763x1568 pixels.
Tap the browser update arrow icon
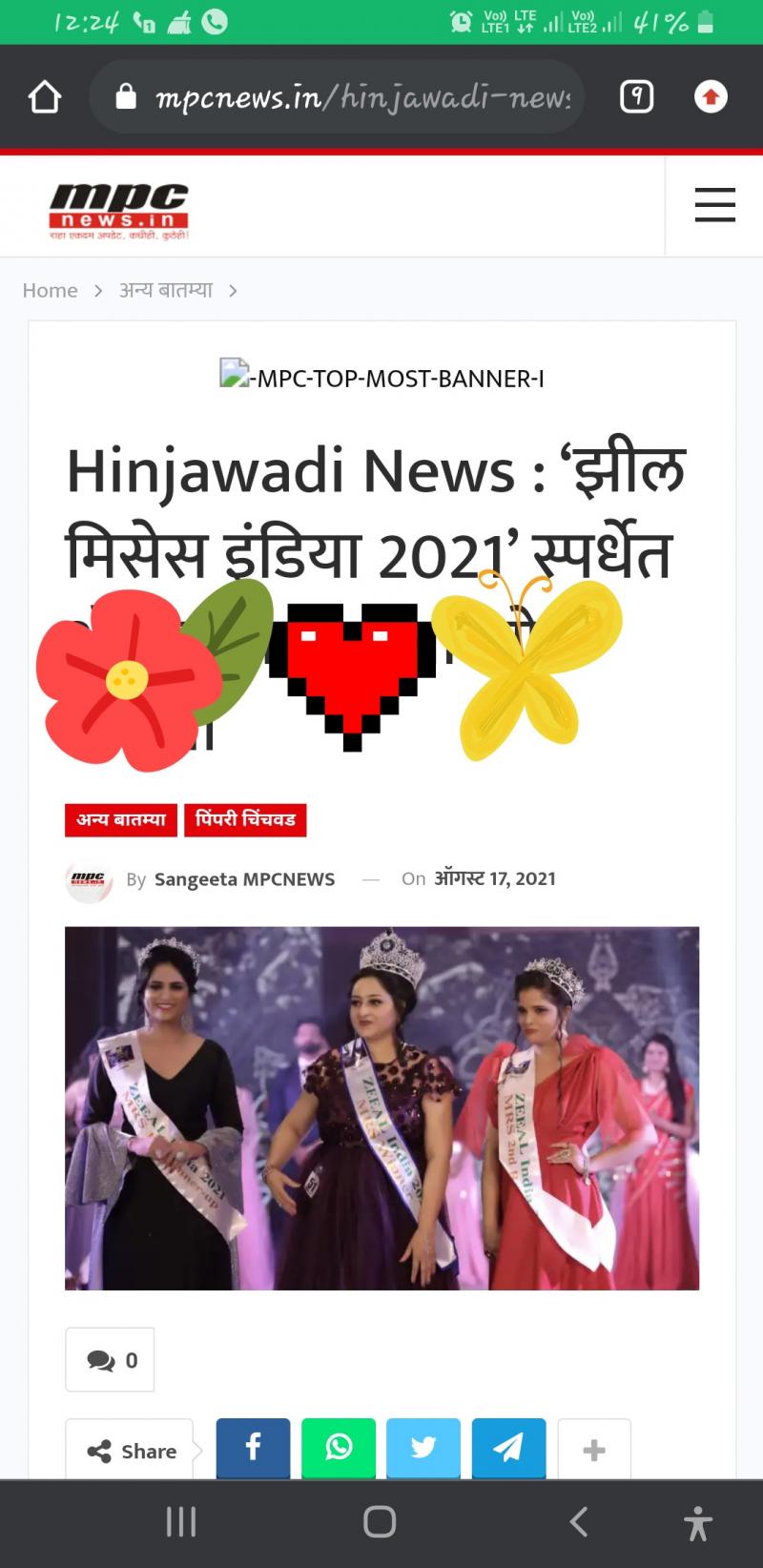click(711, 96)
